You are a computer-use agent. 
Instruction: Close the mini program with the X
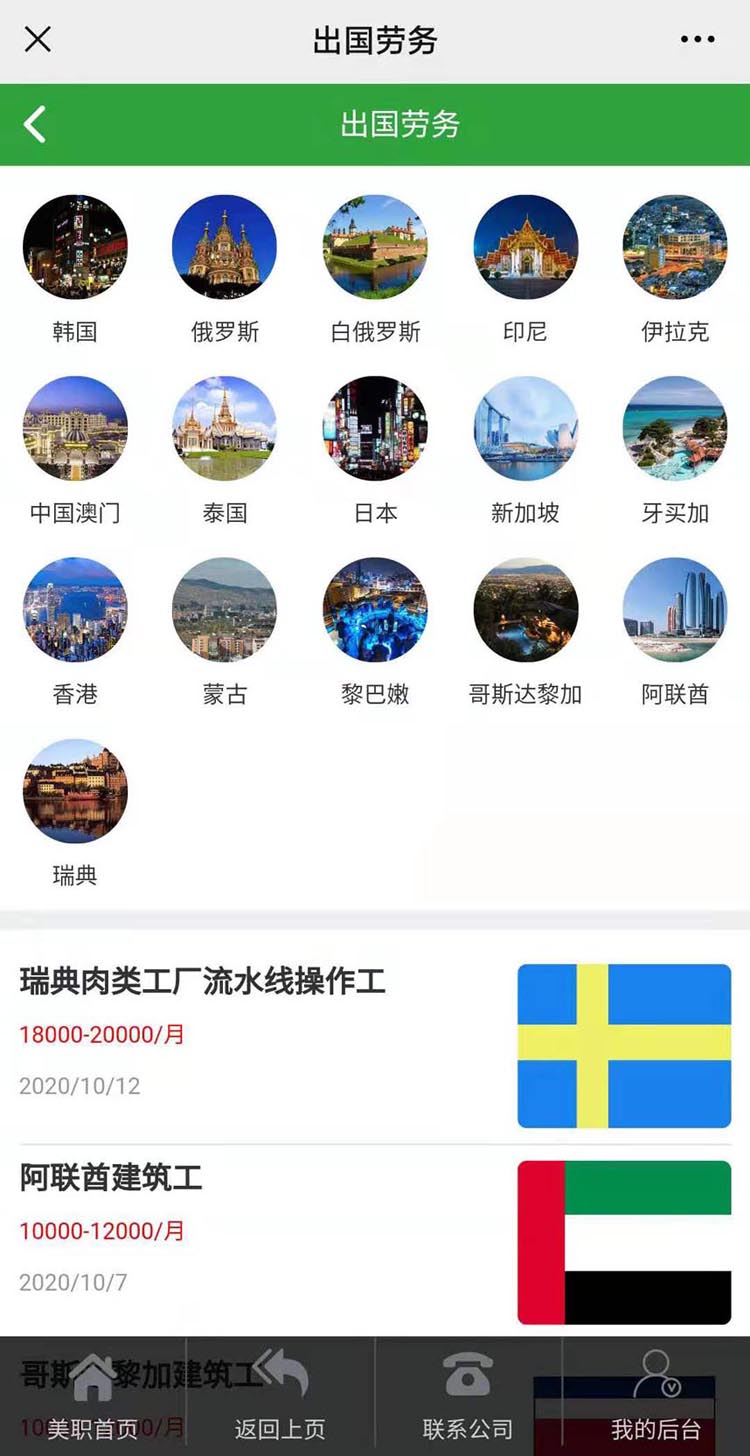point(37,40)
